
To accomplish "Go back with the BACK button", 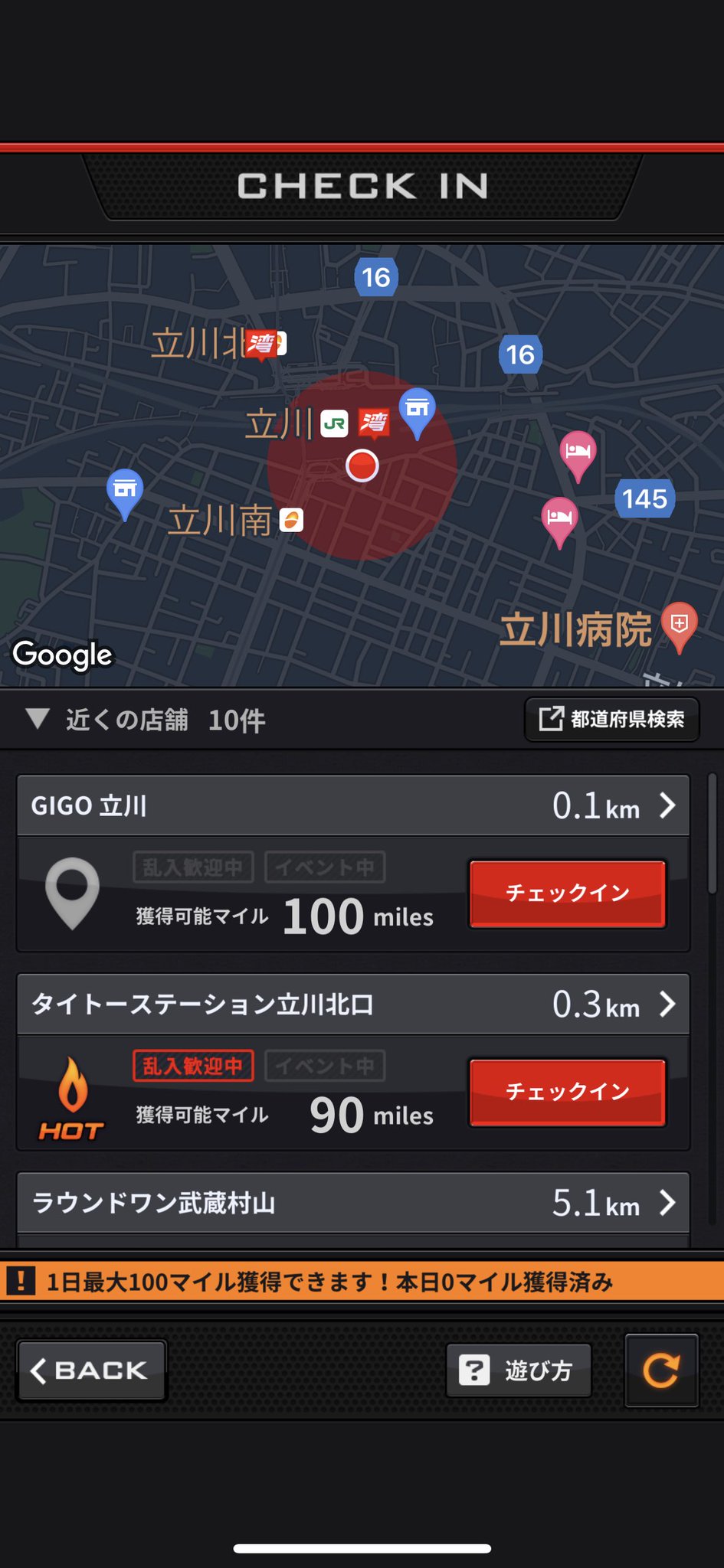I will coord(92,1370).
